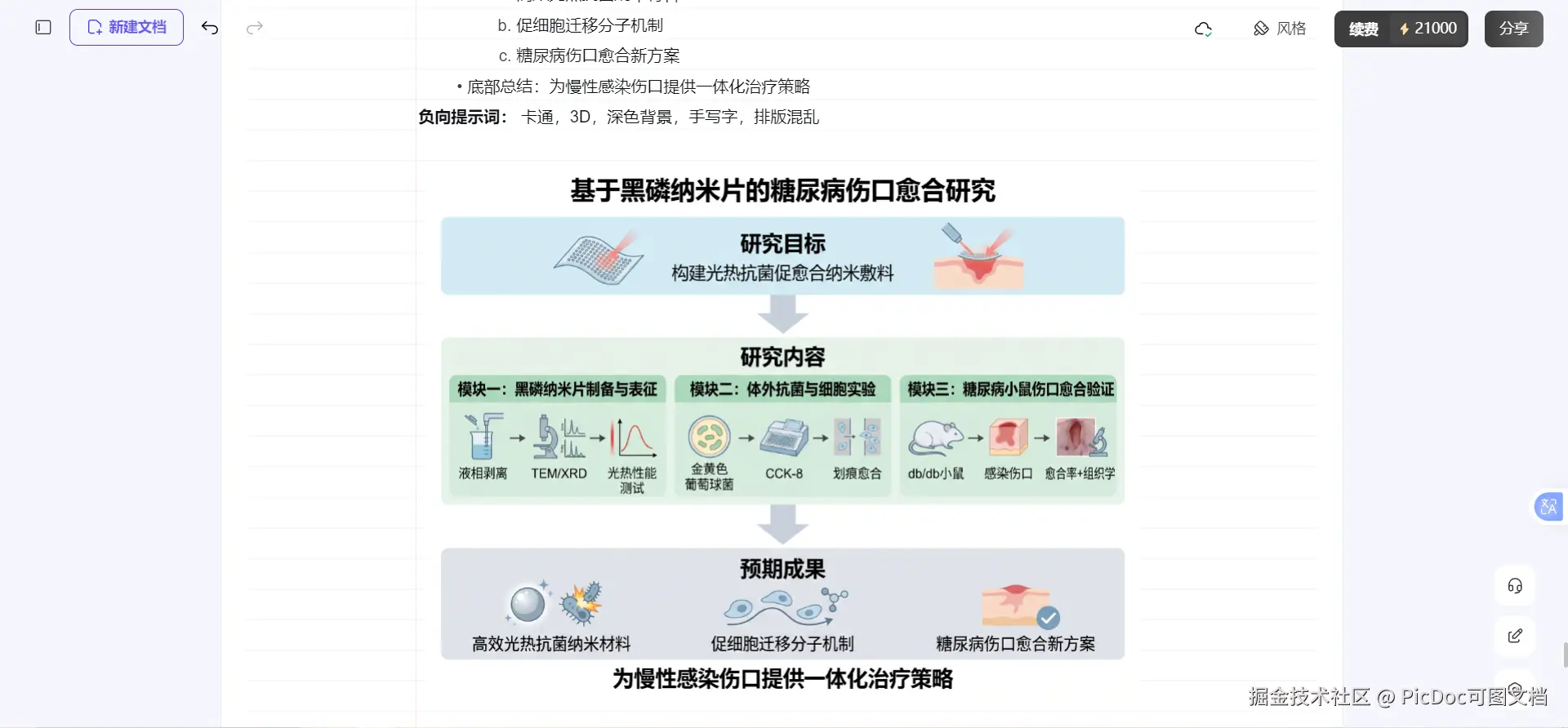Viewport: 1568px width, 728px height.
Task: Share the document with 分享
Action: click(x=1513, y=29)
